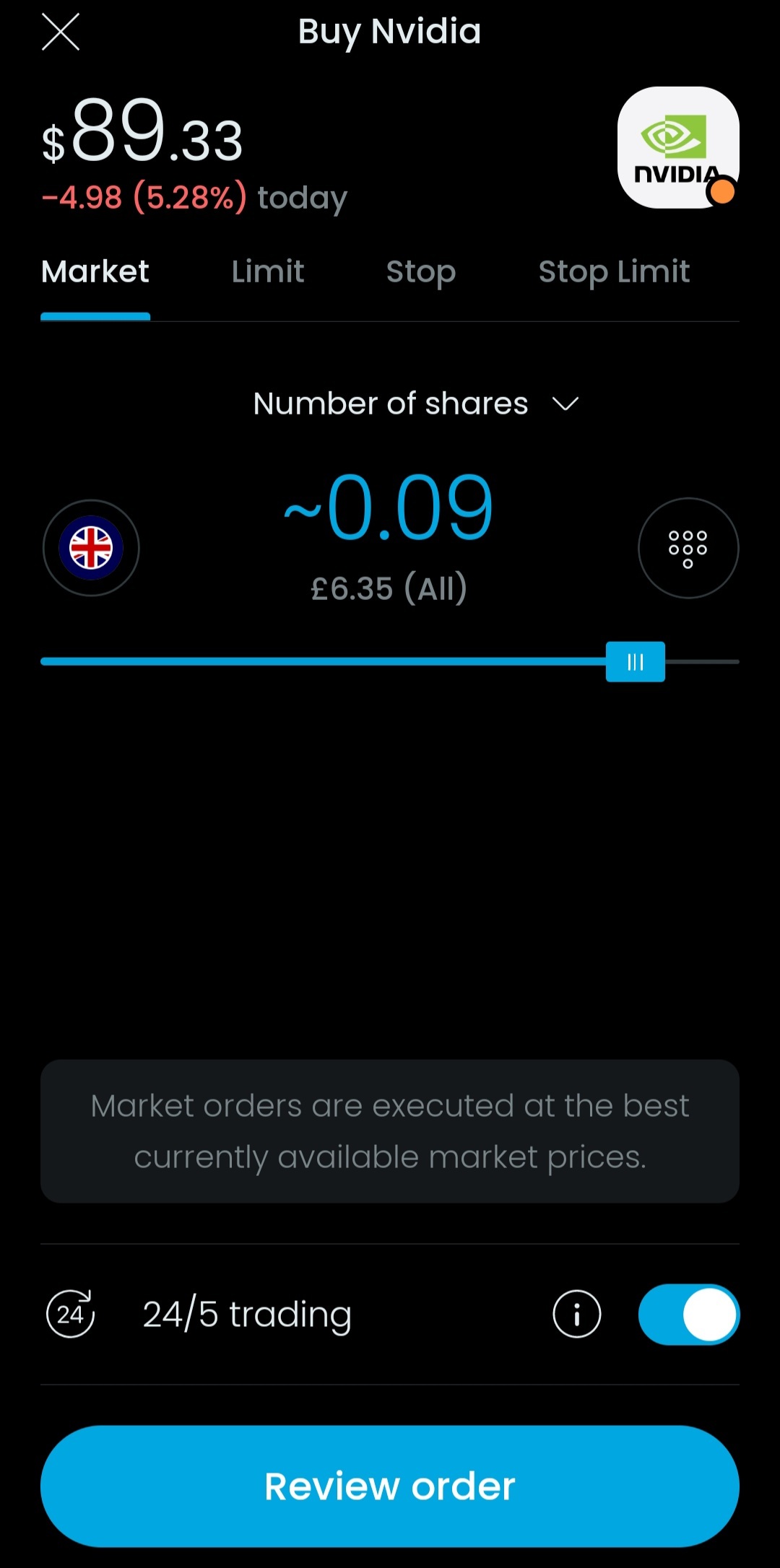This screenshot has height=1568, width=780.
Task: Select the Market order tab
Action: pos(95,272)
